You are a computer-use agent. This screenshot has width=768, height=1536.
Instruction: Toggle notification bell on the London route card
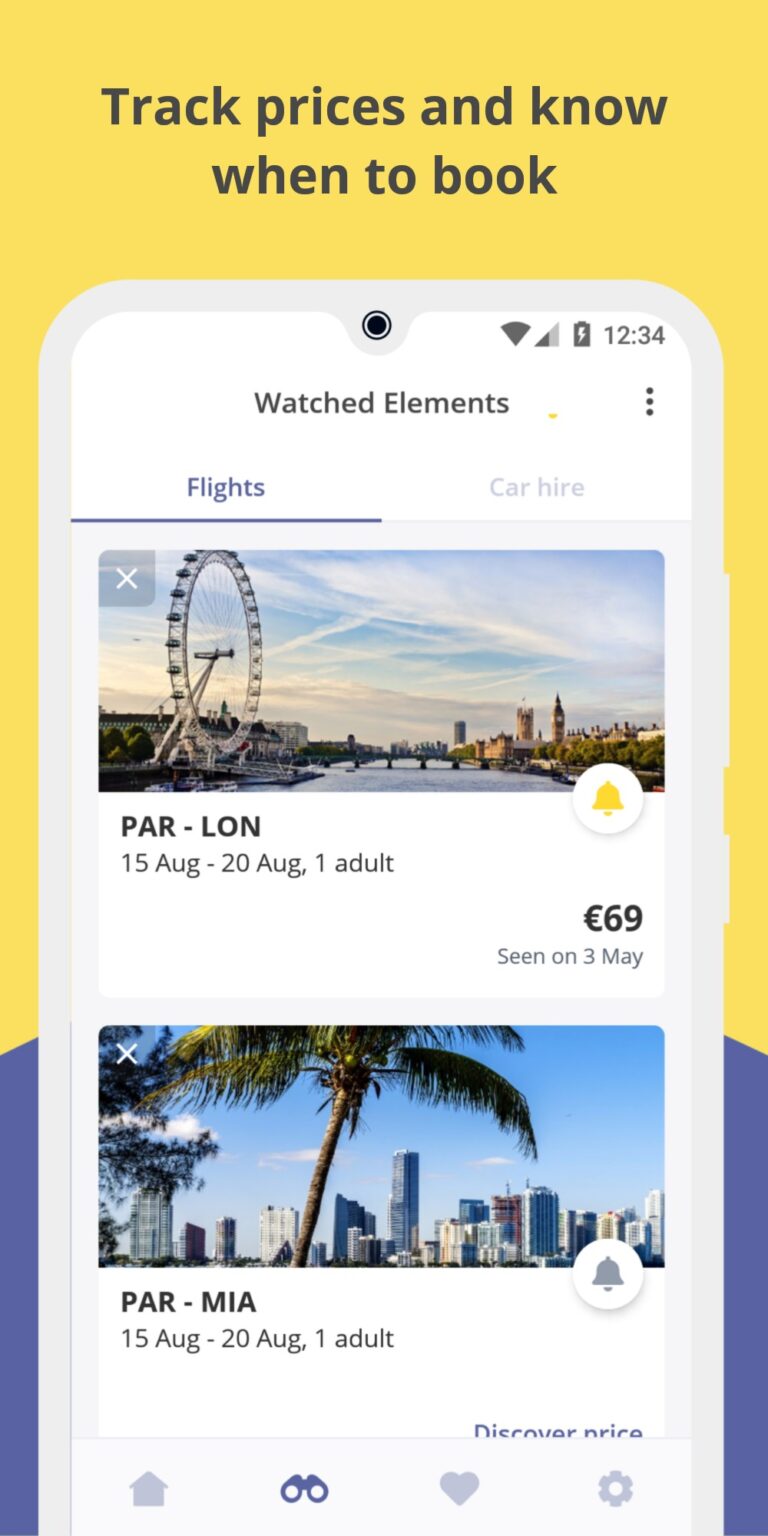610,798
